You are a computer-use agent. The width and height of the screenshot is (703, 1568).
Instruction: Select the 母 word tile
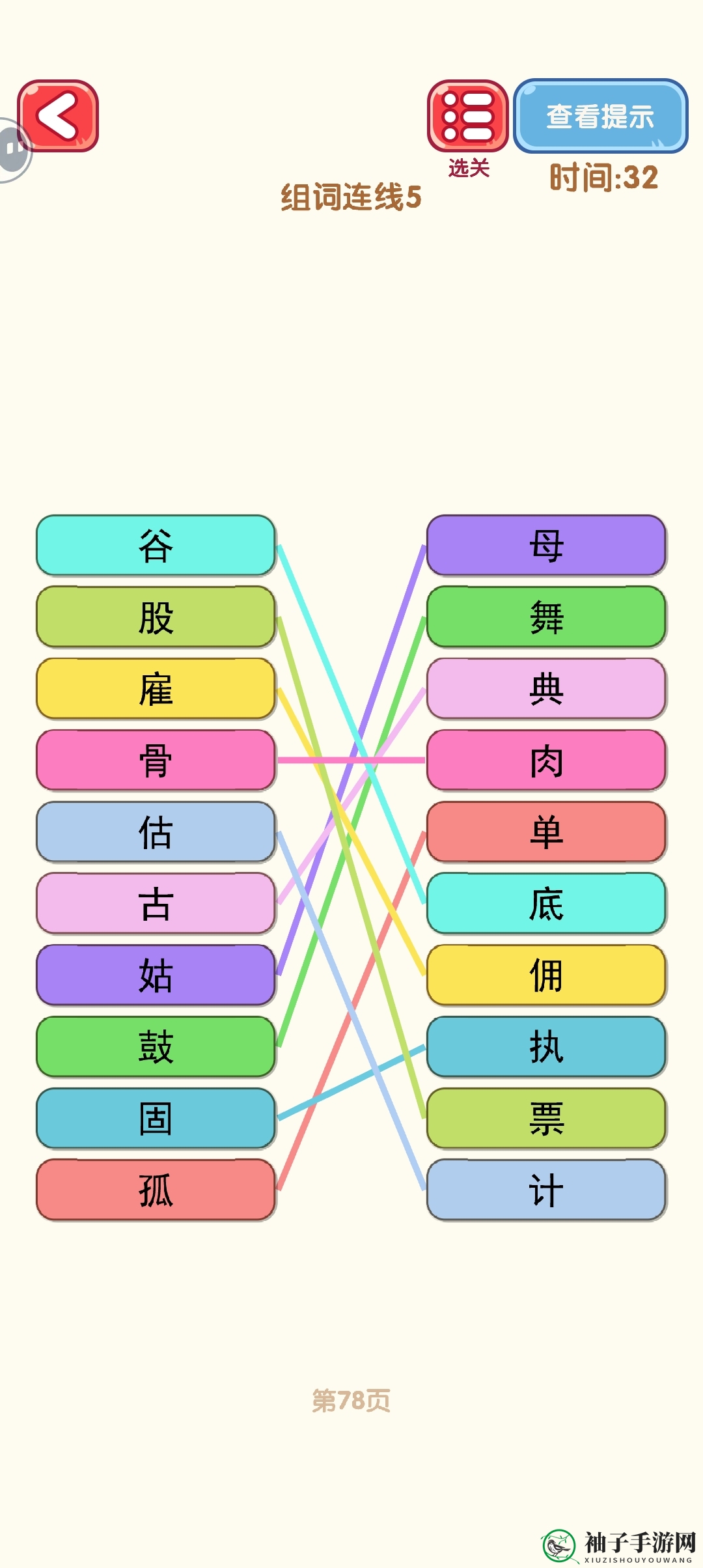click(x=546, y=546)
